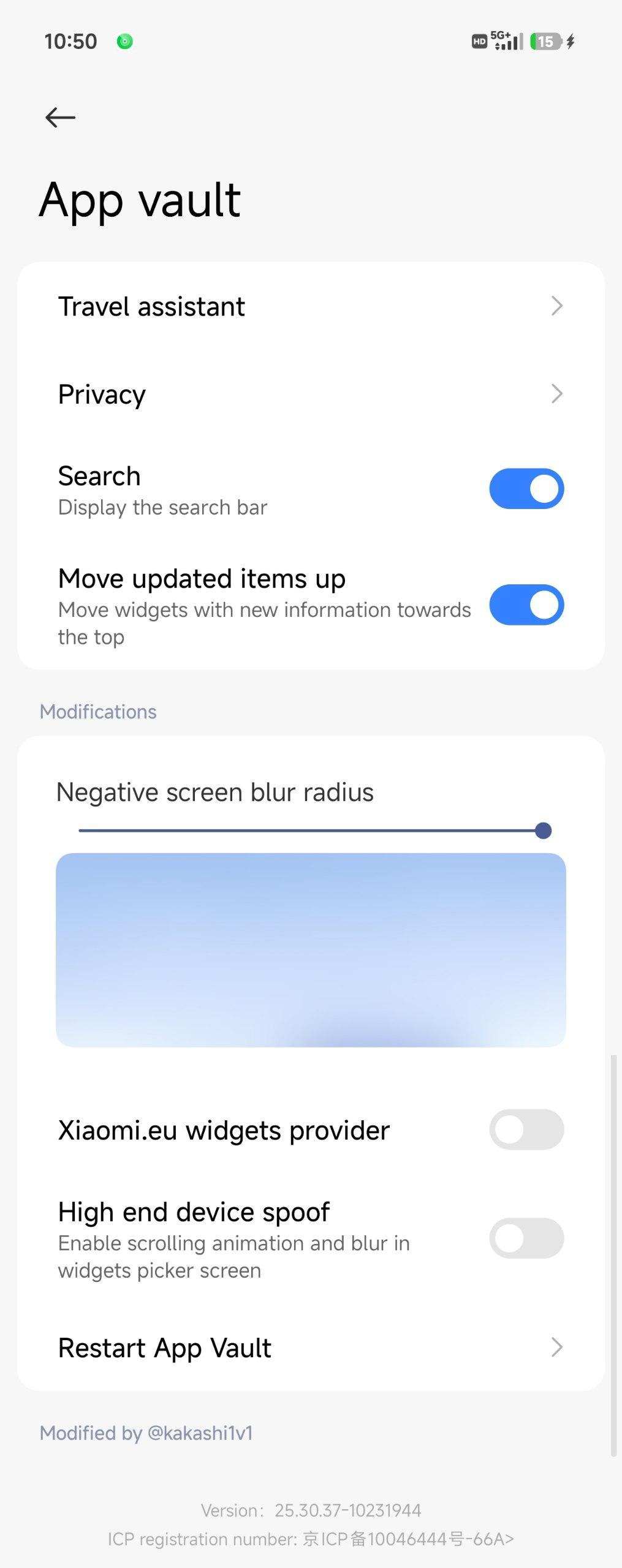Turn on High end device spoof

tap(526, 1238)
